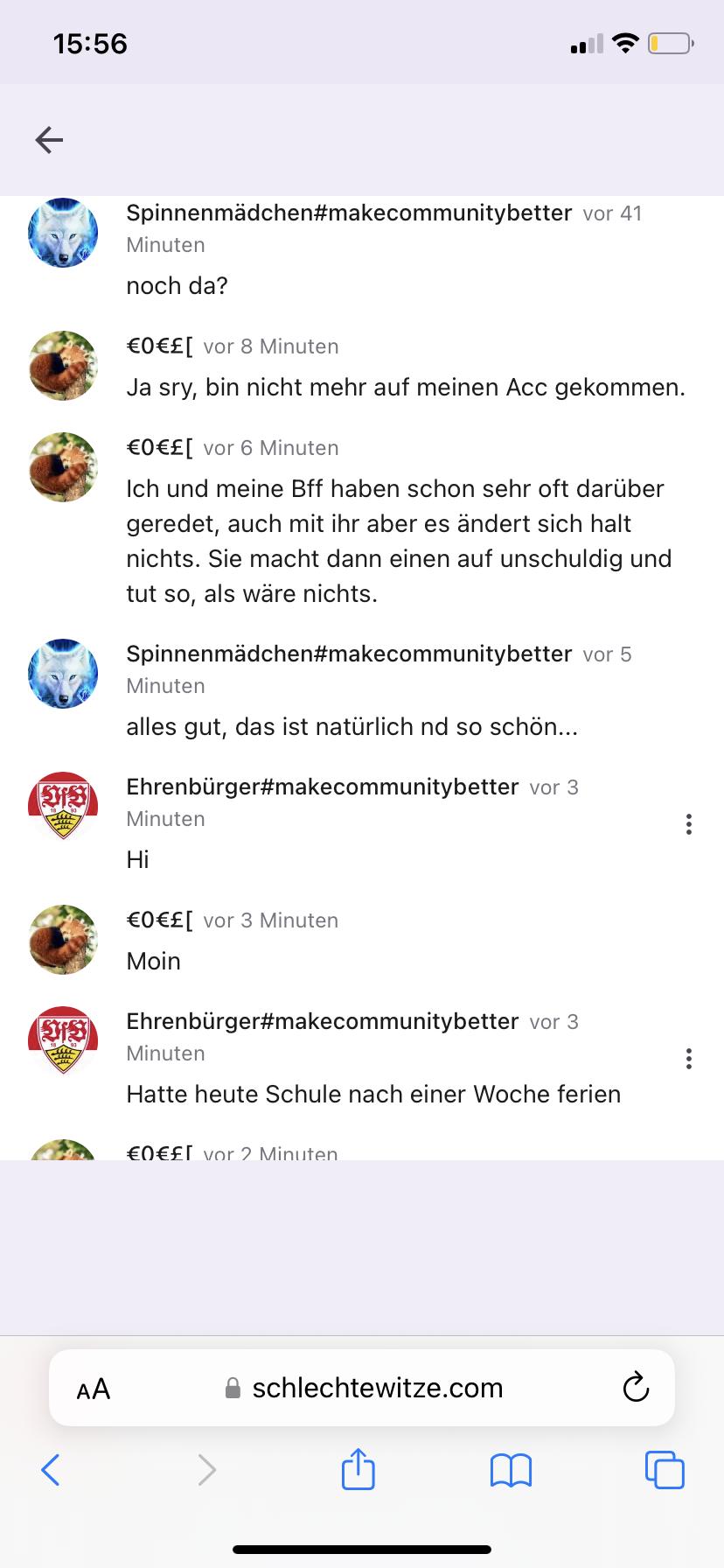
Task: Open options for Ehrenbürger's "Hi" message
Action: pos(689,824)
